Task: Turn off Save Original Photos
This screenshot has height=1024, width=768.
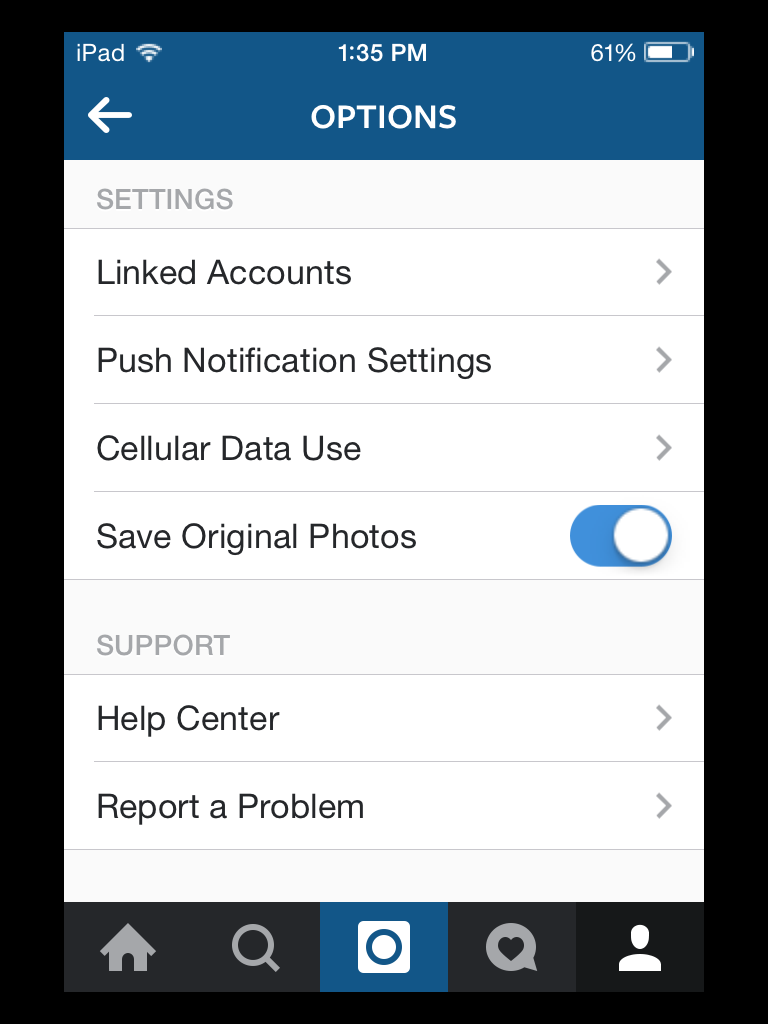Action: click(x=620, y=537)
